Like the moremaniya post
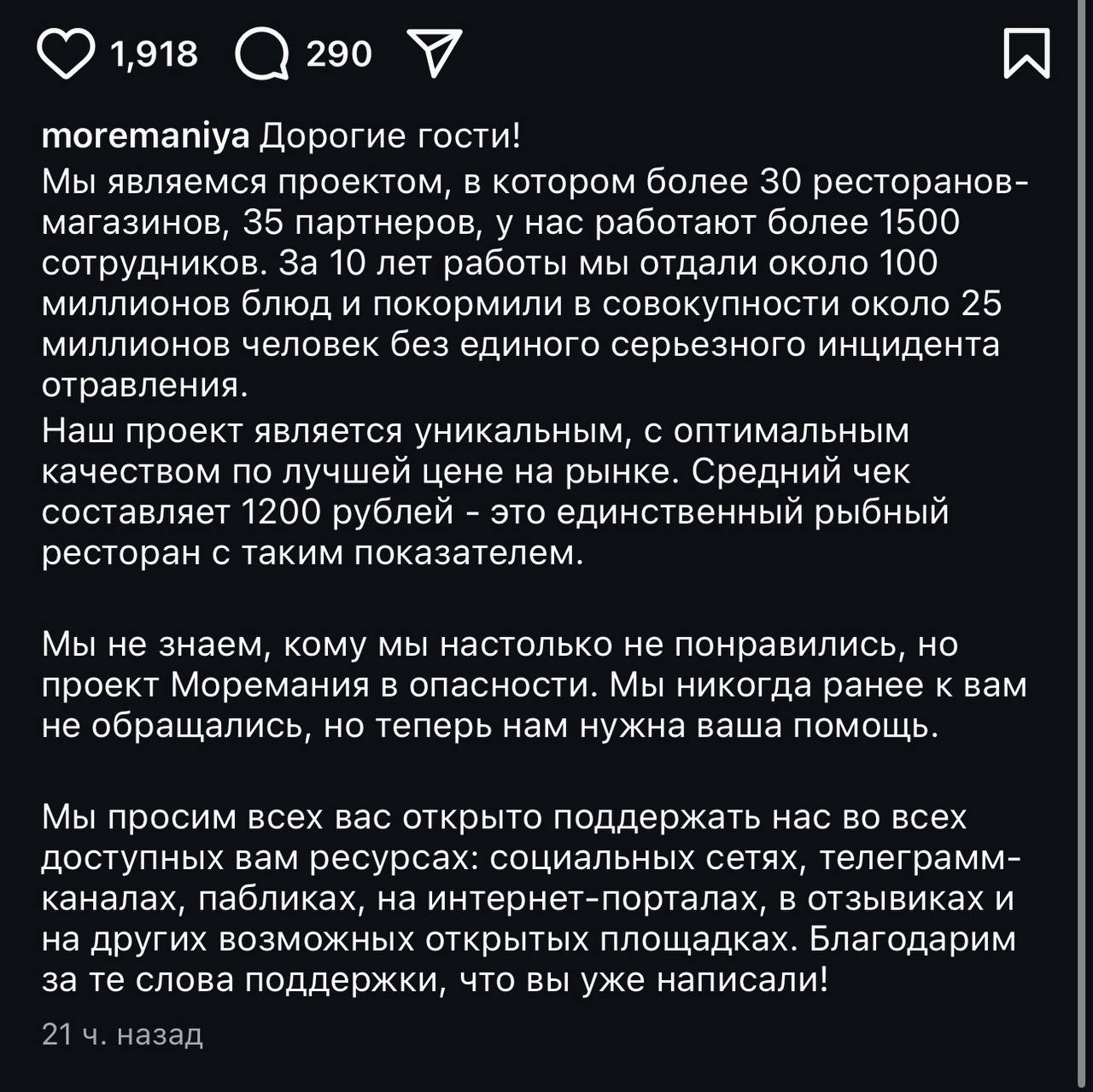 (x=67, y=55)
